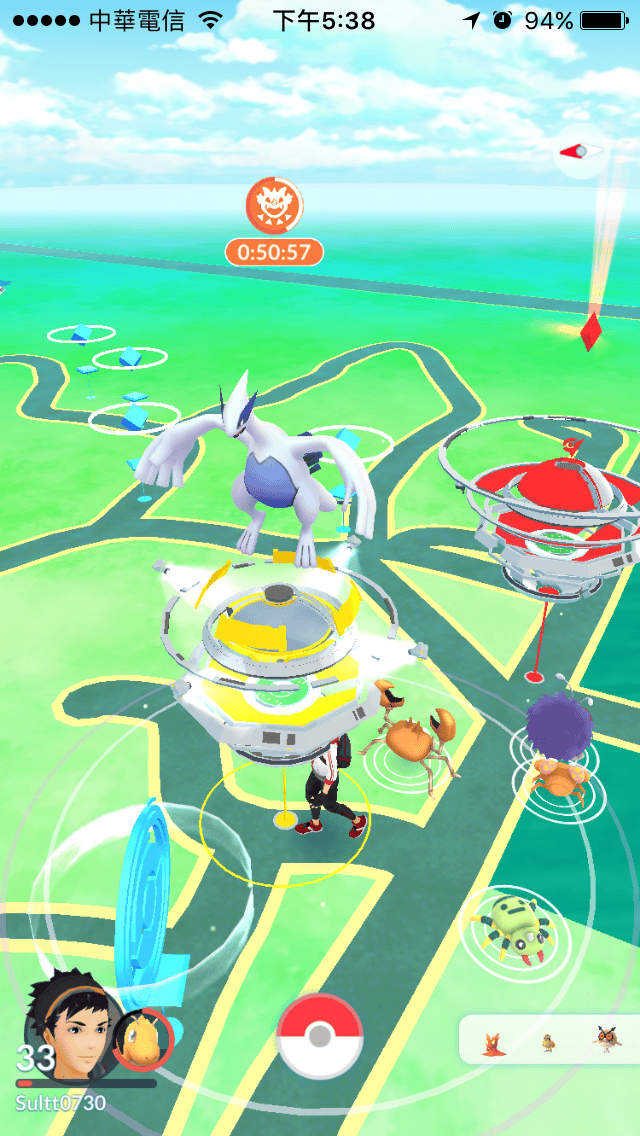Open the Nearby Pokémon tracker
This screenshot has width=640, height=1136.
548,1040
